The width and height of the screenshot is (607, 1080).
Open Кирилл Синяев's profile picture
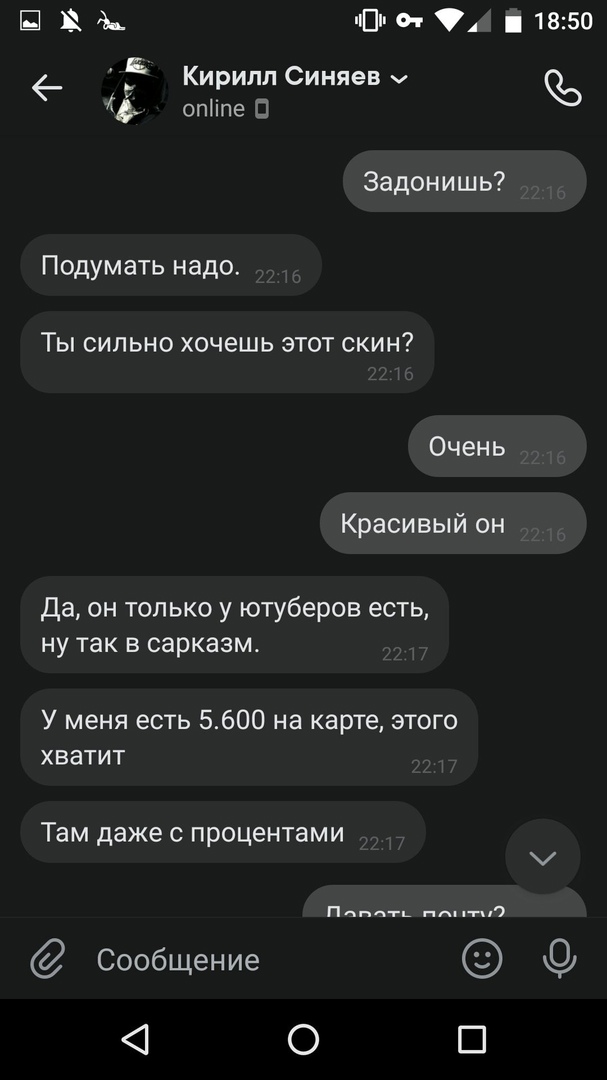click(134, 91)
